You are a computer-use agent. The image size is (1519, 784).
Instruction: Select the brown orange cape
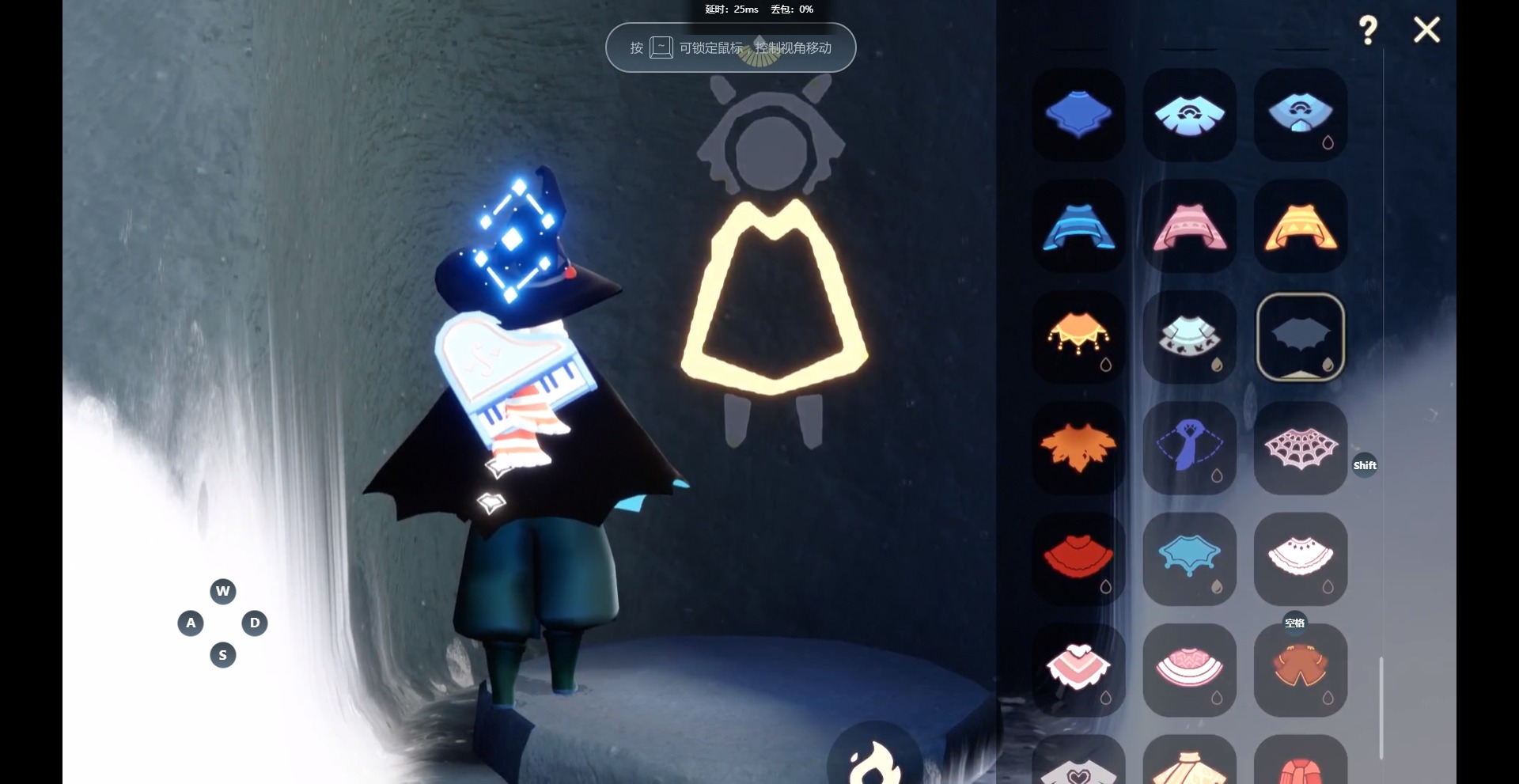point(1300,669)
